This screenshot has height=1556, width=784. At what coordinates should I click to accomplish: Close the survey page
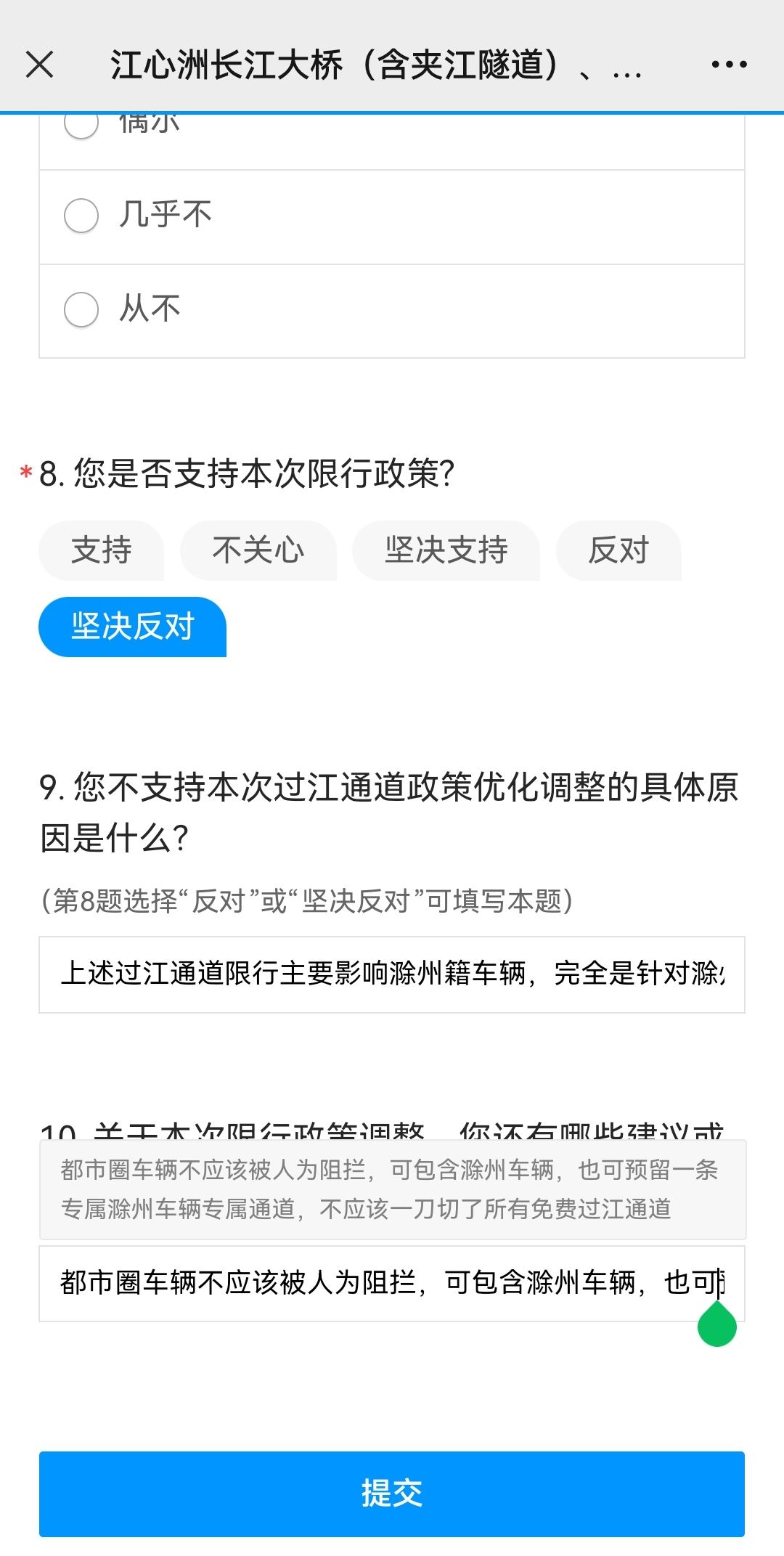click(40, 64)
